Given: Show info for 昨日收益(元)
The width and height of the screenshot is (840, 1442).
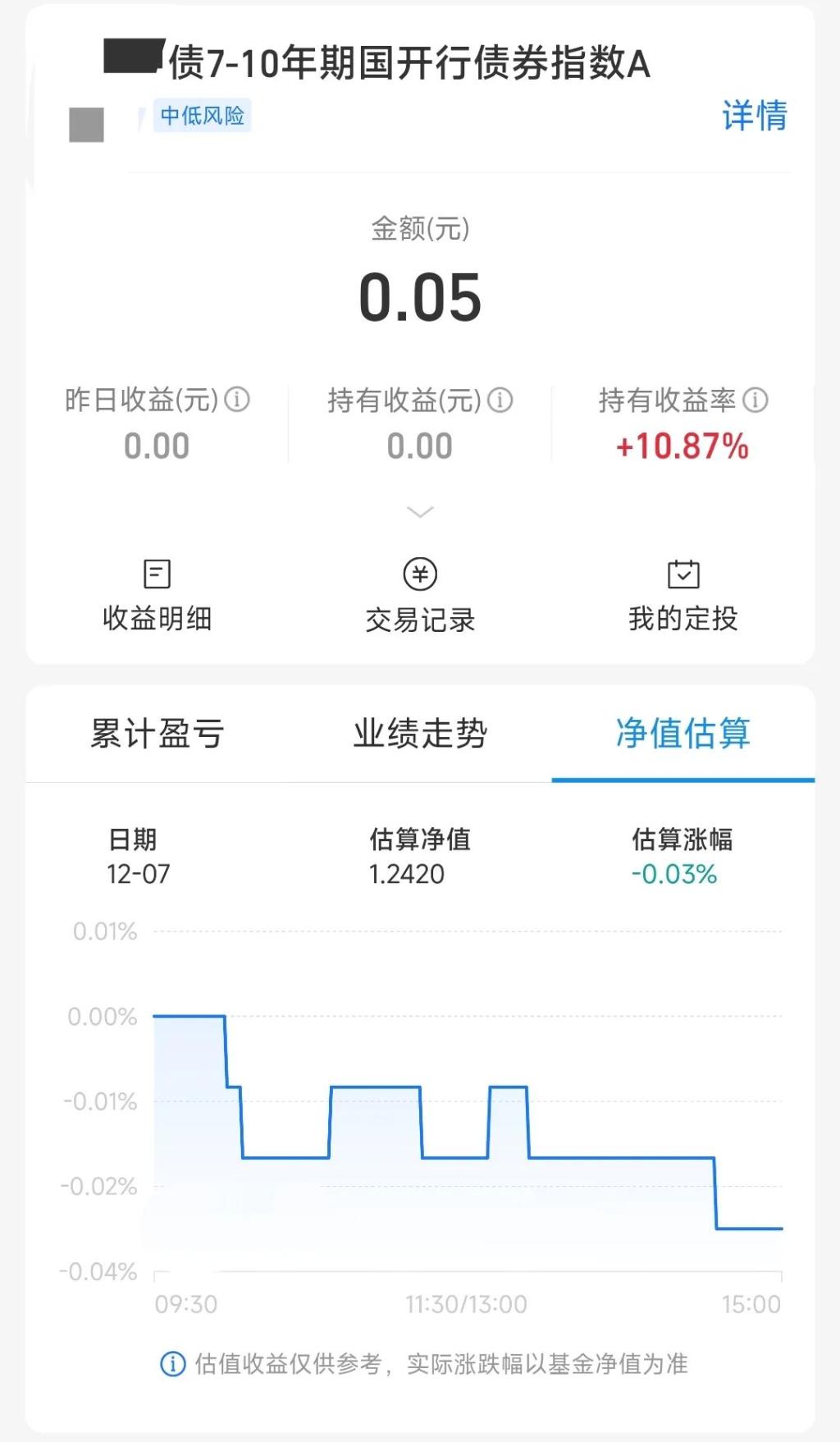Looking at the screenshot, I should (237, 400).
